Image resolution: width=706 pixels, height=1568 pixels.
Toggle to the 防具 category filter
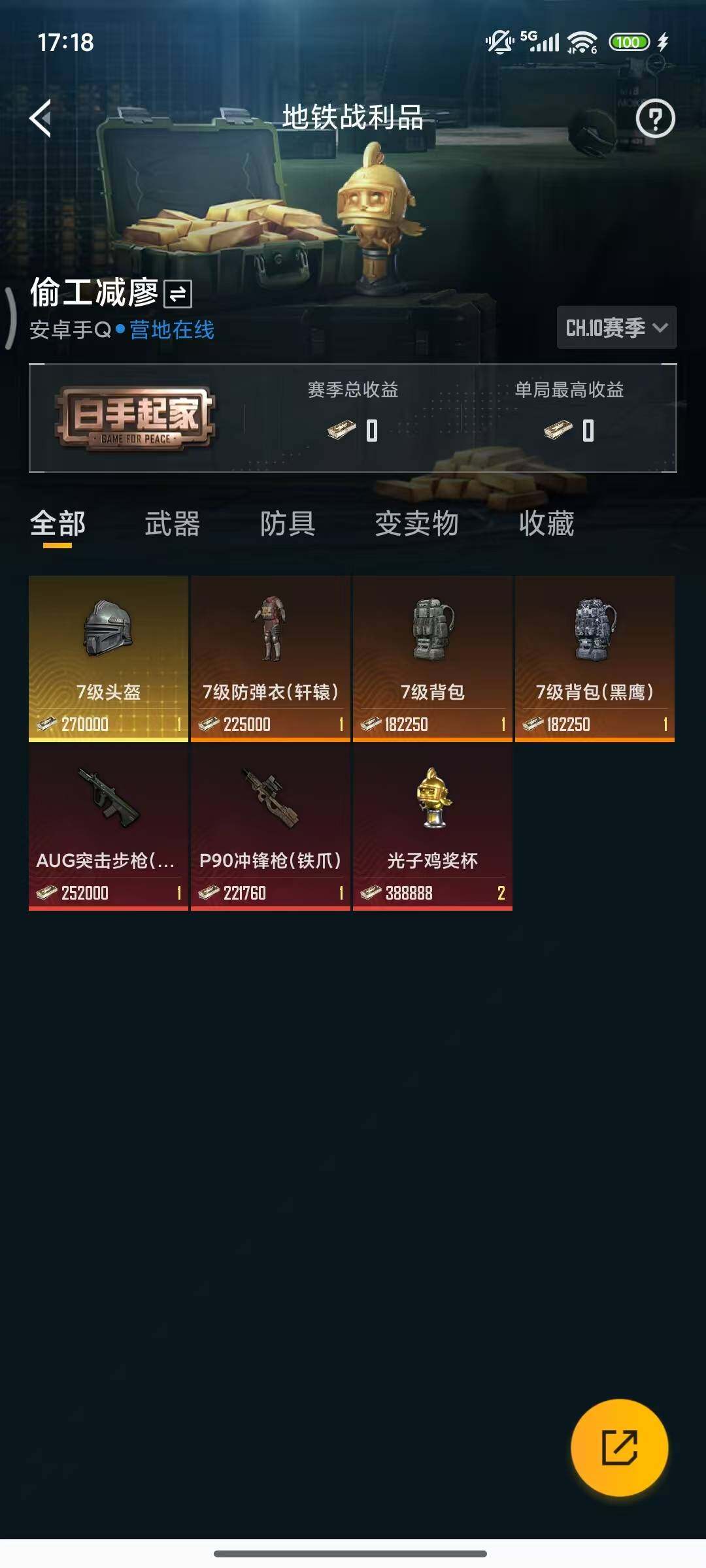286,523
